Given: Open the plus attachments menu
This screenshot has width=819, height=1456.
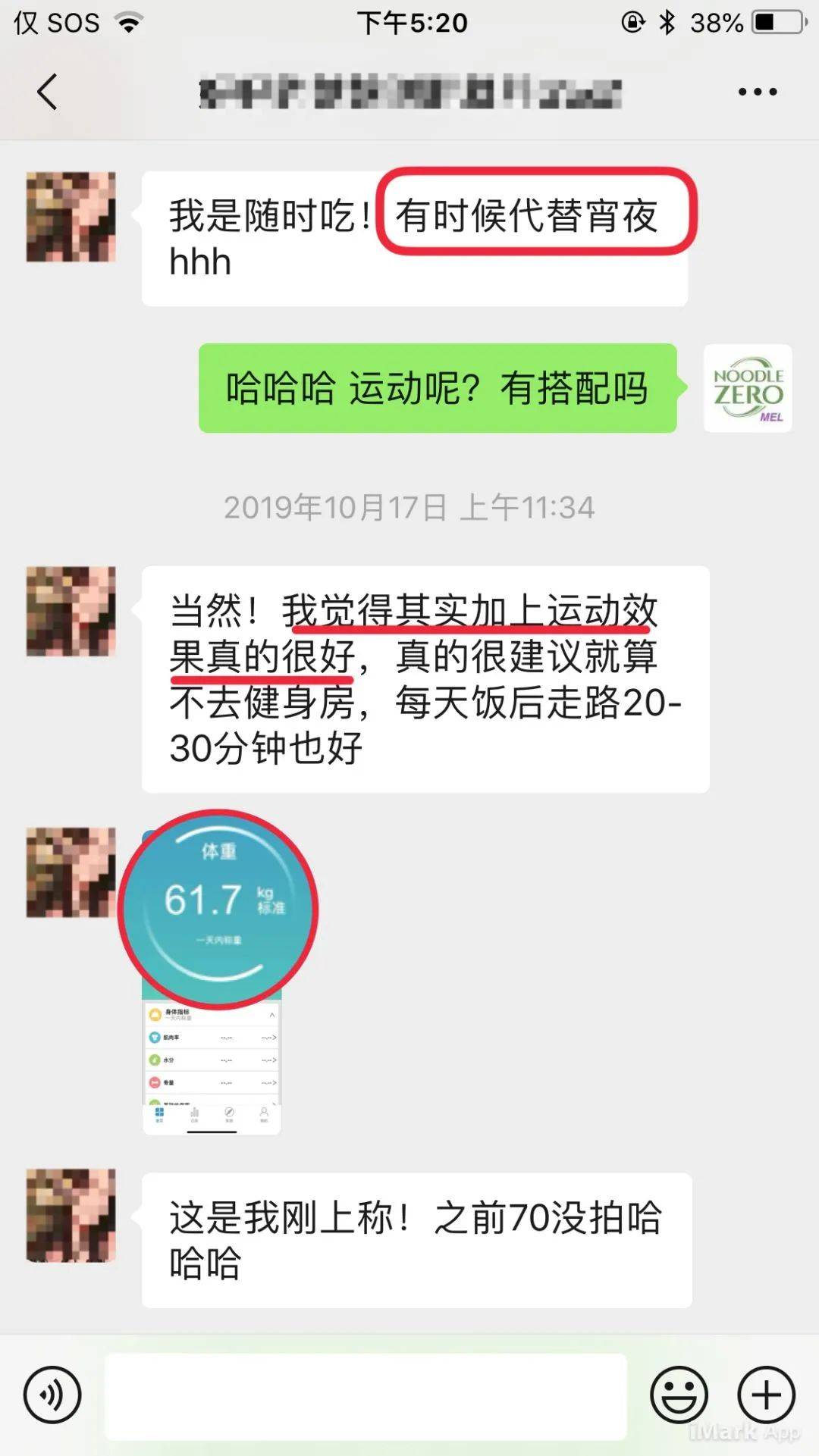Looking at the screenshot, I should coord(766,1395).
